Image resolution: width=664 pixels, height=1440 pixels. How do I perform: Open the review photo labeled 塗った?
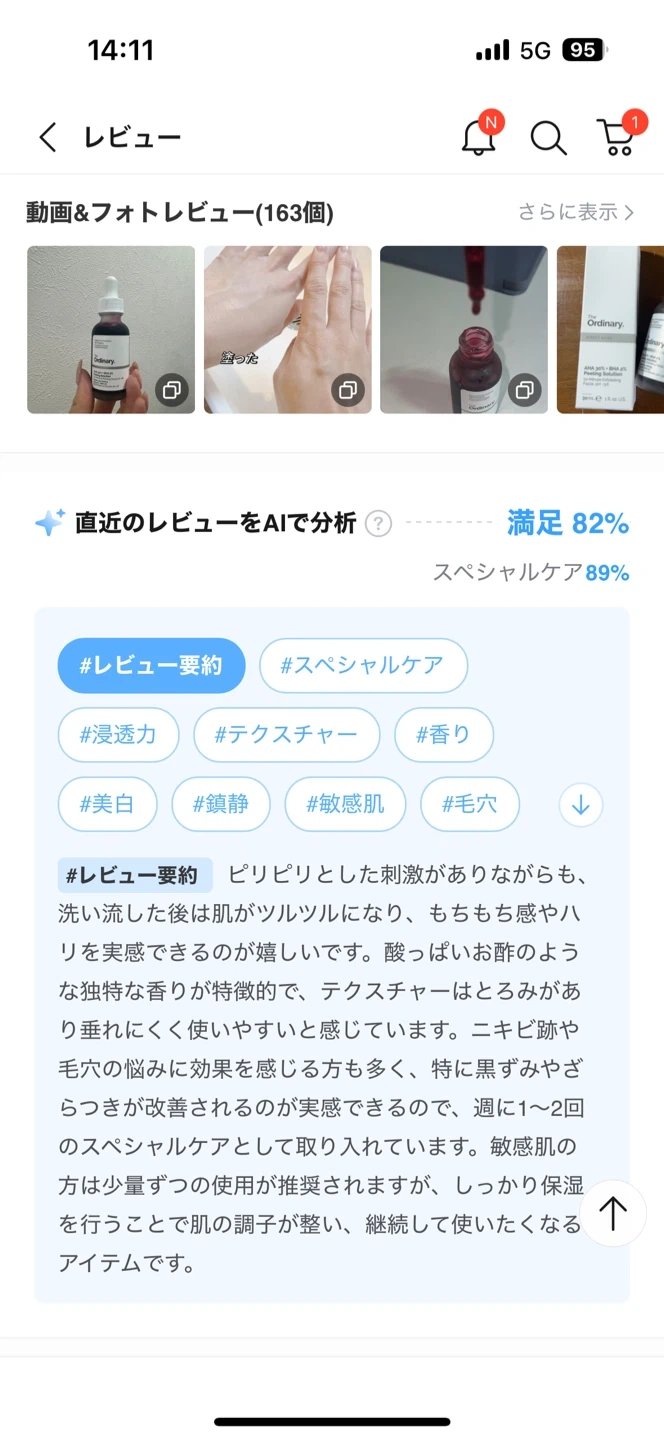tap(288, 330)
